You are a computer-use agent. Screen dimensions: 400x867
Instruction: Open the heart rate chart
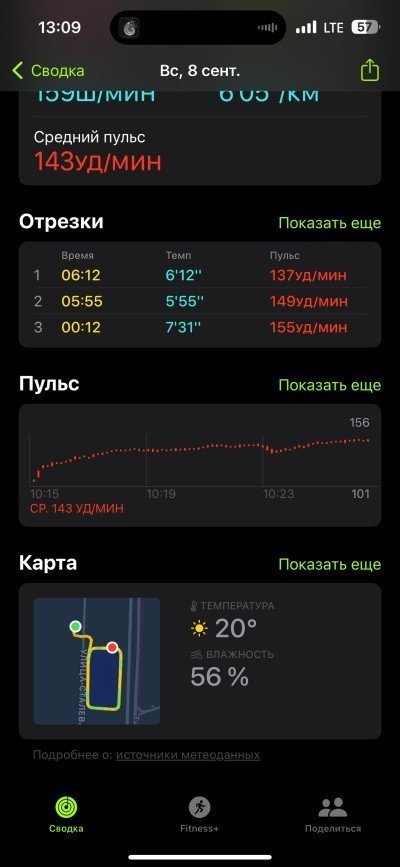click(x=200, y=466)
